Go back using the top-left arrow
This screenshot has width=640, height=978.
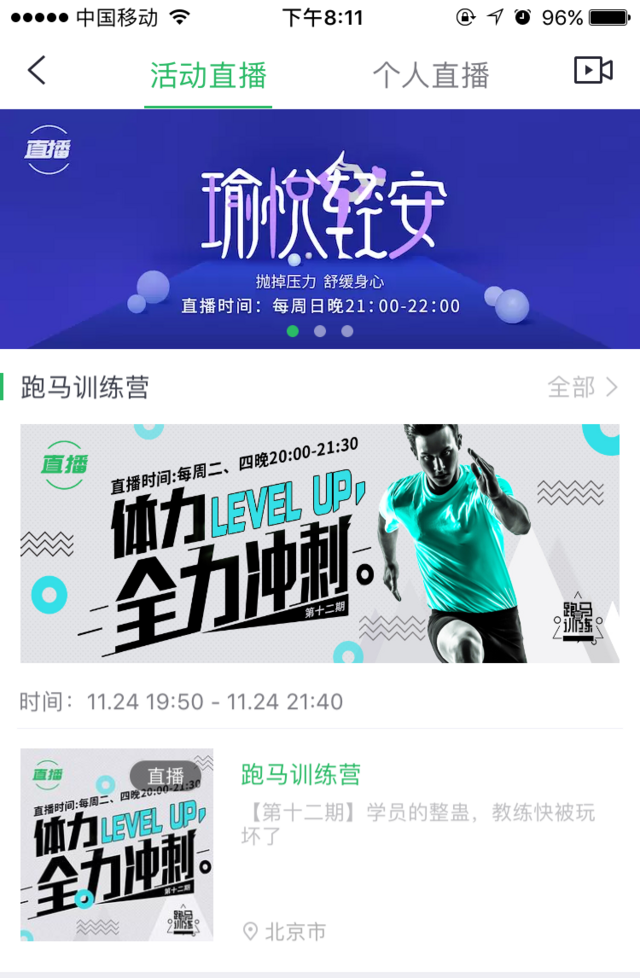click(x=37, y=71)
